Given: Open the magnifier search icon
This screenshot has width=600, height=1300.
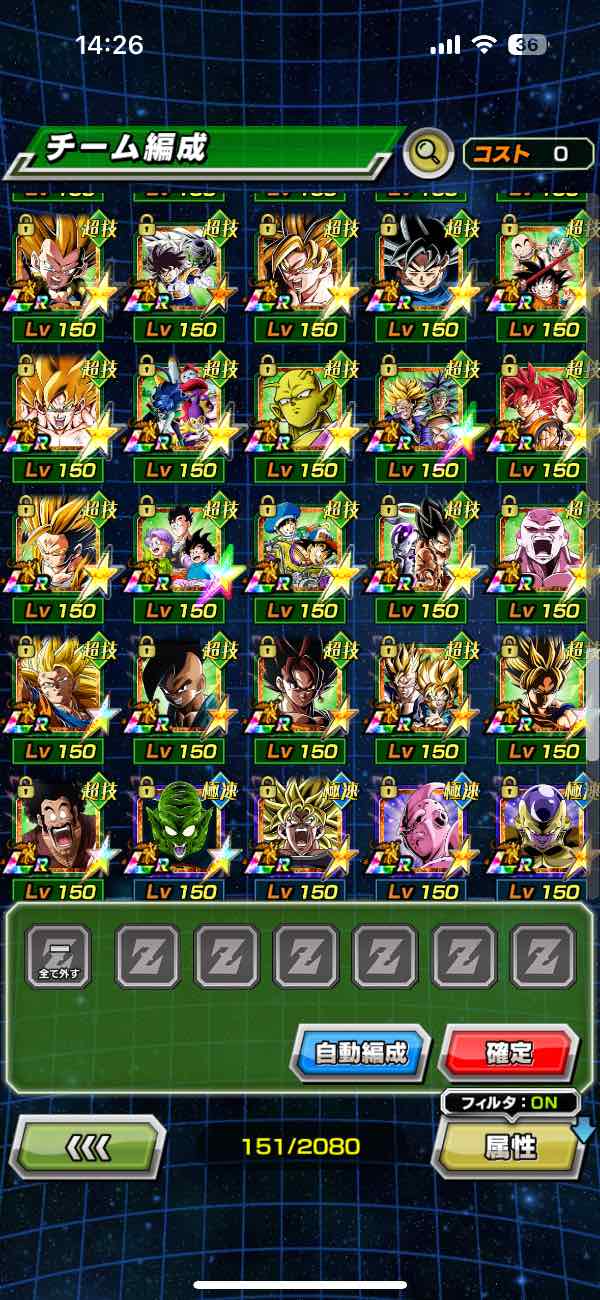Looking at the screenshot, I should click(428, 152).
